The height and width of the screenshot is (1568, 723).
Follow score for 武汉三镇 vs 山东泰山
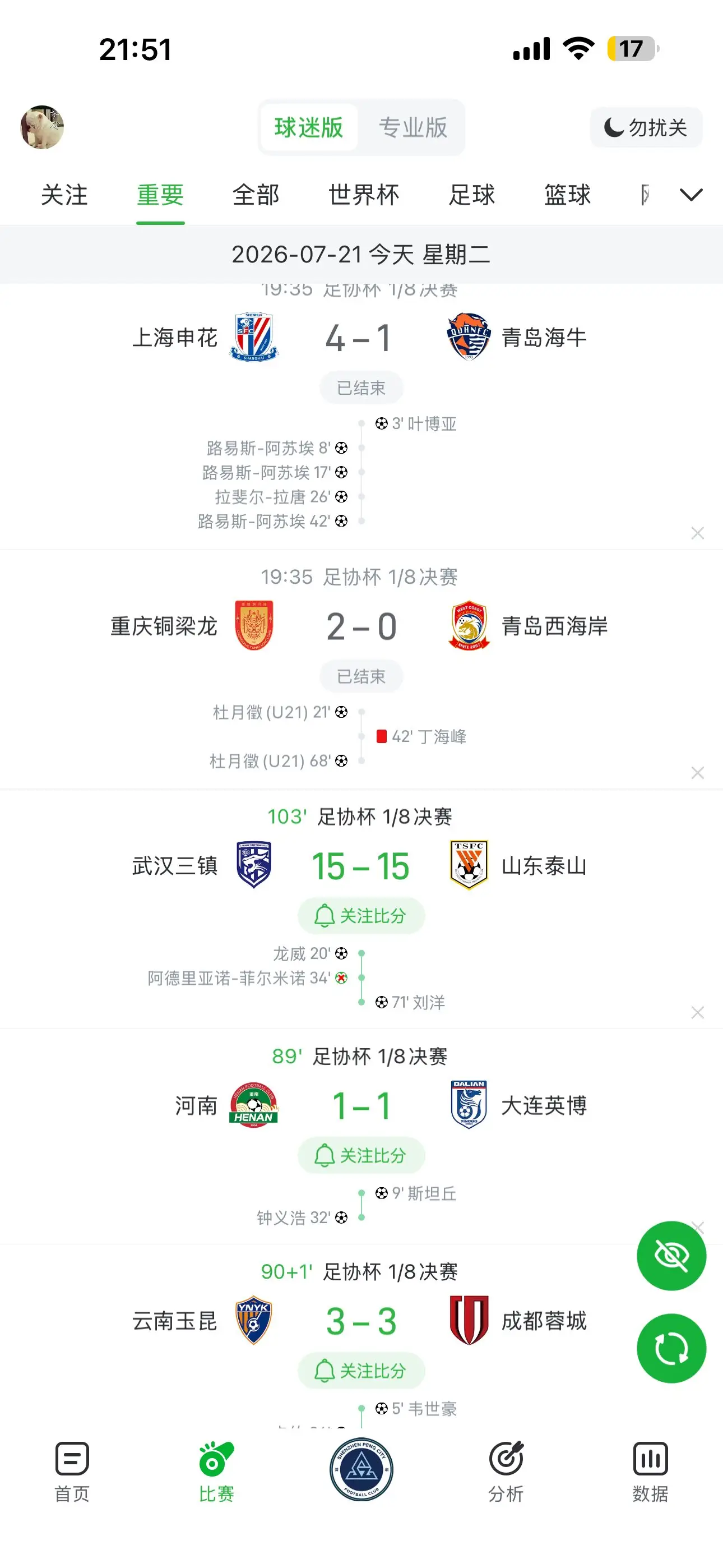pyautogui.click(x=361, y=915)
